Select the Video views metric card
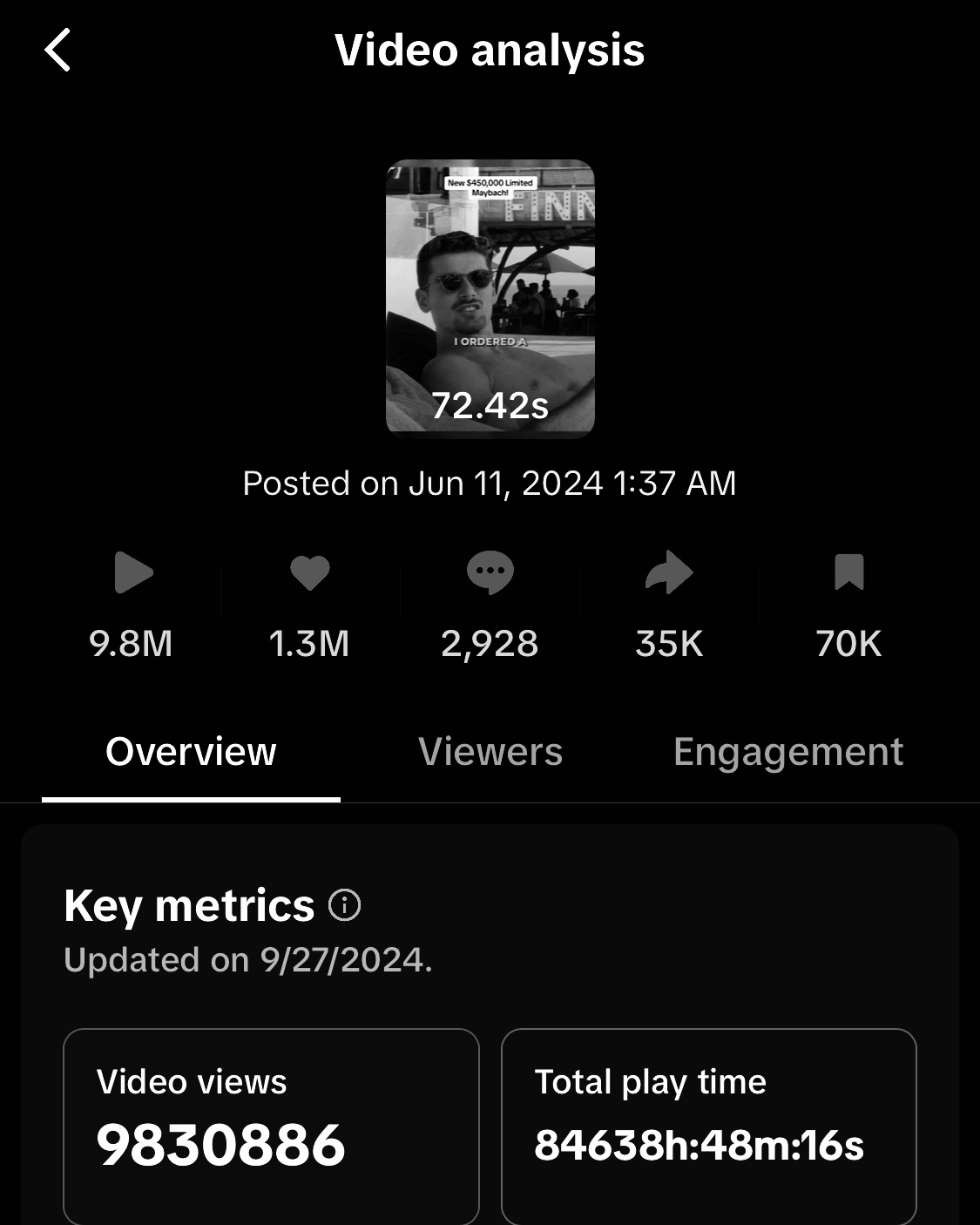This screenshot has width=980, height=1225. pos(271,1124)
